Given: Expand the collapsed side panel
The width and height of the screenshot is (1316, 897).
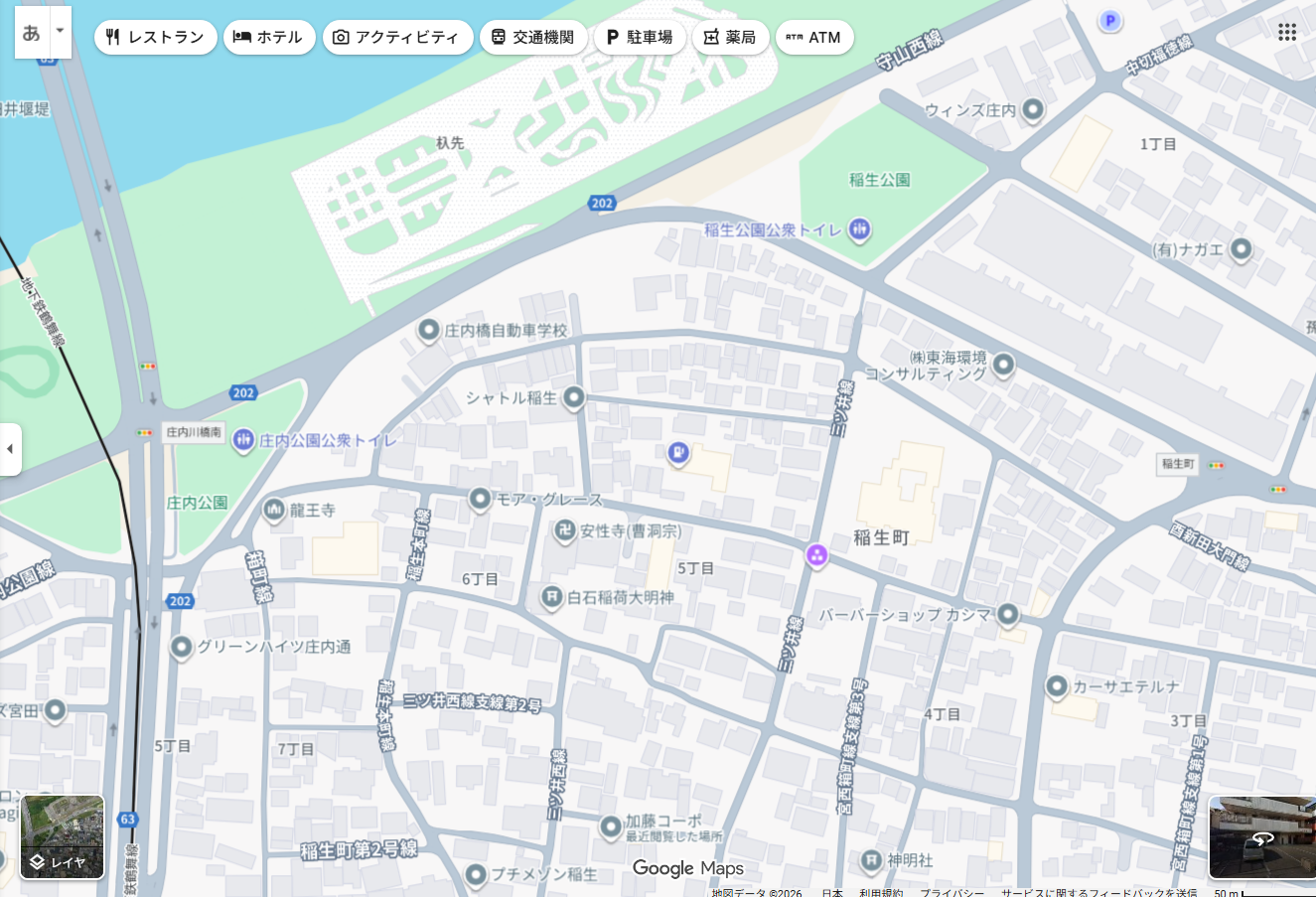Looking at the screenshot, I should point(10,449).
